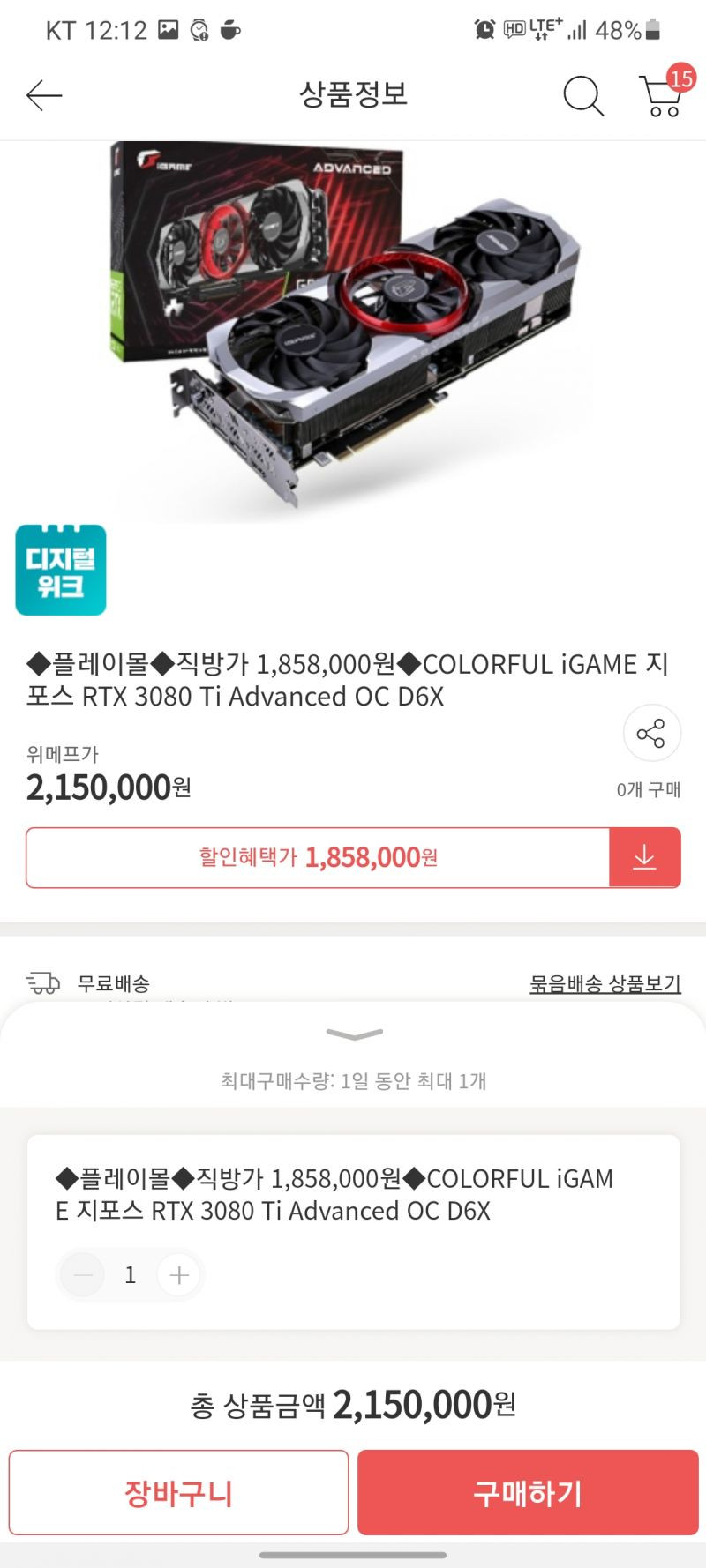
Task: Download the 할인혜택가 1,858,000원 coupon
Action: pos(644,857)
